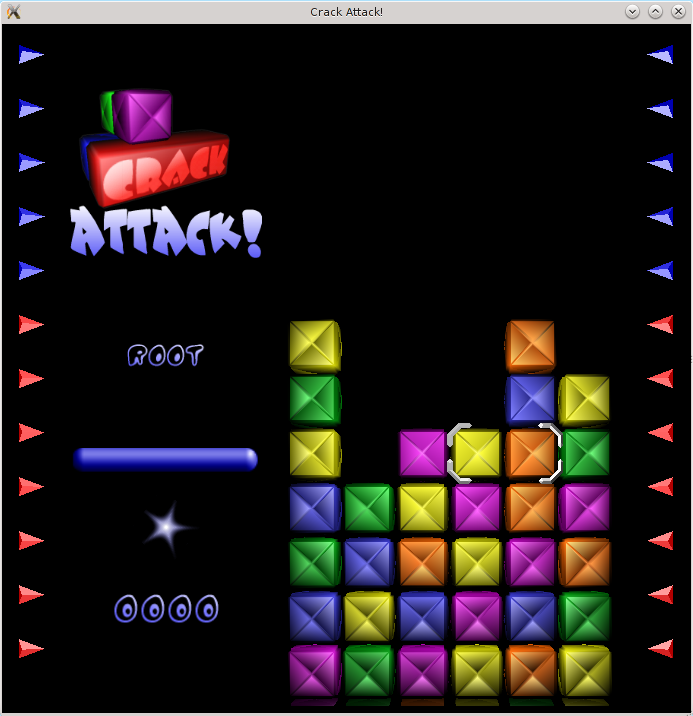
Task: Minimize the game window
Action: coord(633,11)
